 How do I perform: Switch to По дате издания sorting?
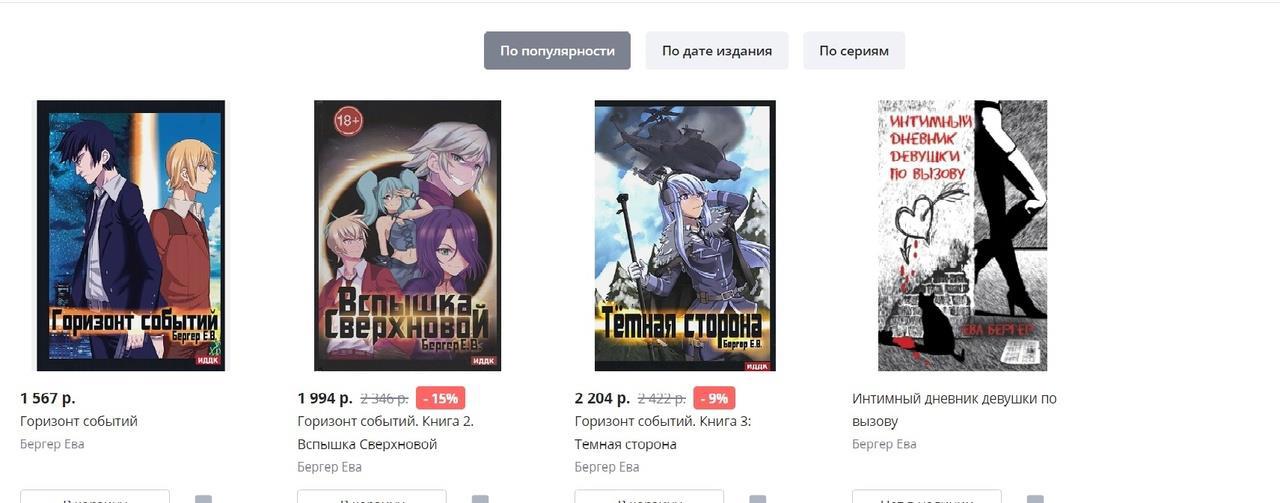coord(716,51)
